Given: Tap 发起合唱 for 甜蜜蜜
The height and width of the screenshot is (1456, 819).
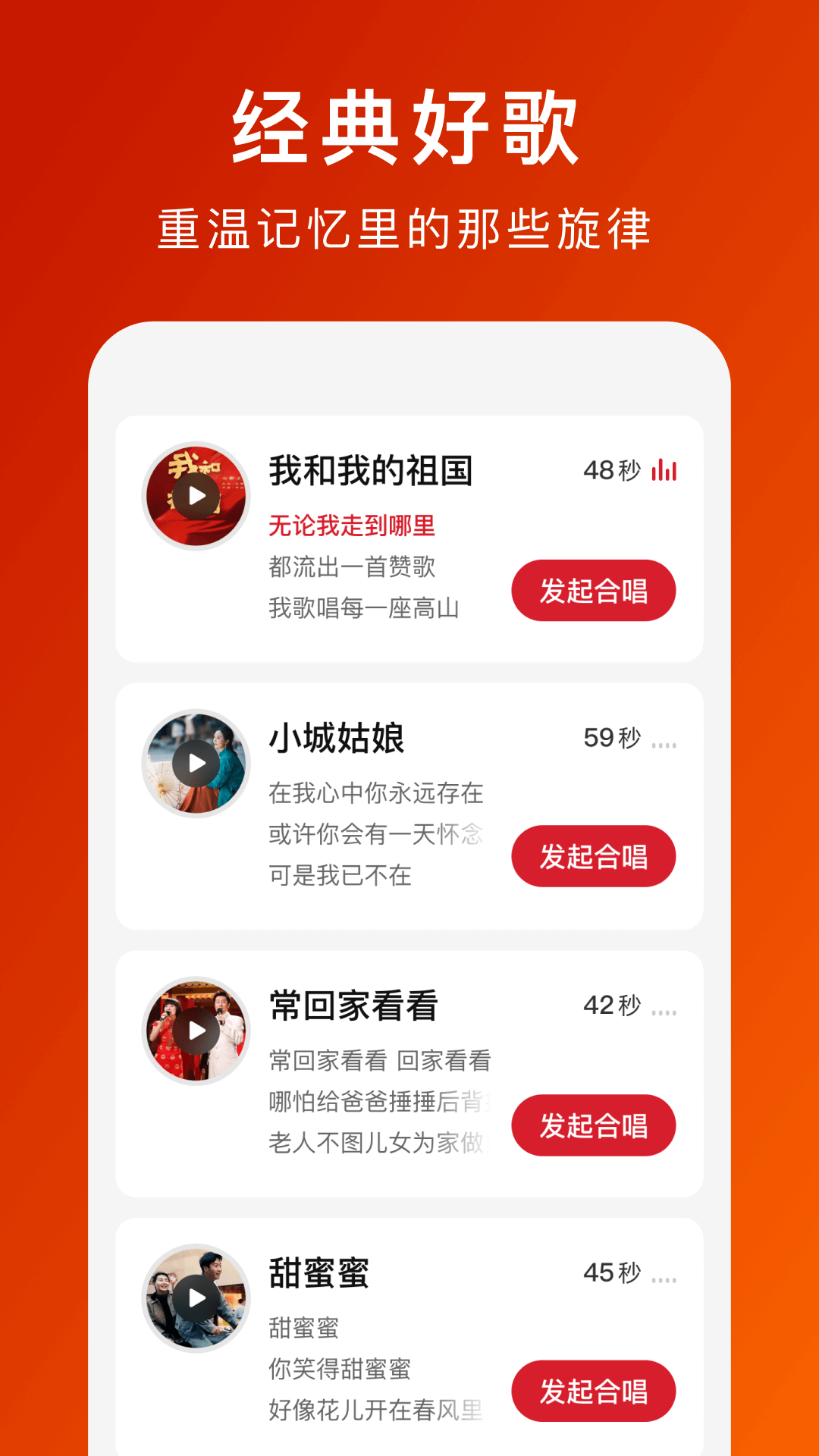Looking at the screenshot, I should point(594,1390).
